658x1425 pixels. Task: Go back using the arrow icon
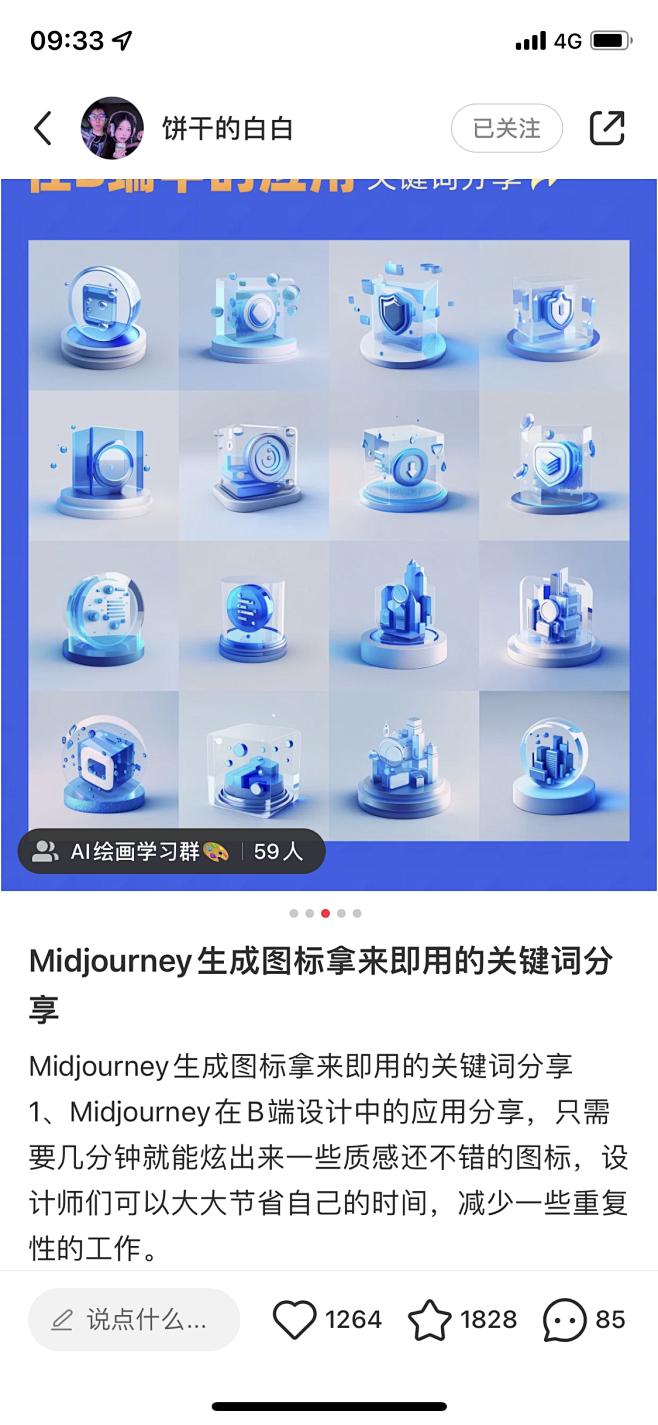coord(42,128)
